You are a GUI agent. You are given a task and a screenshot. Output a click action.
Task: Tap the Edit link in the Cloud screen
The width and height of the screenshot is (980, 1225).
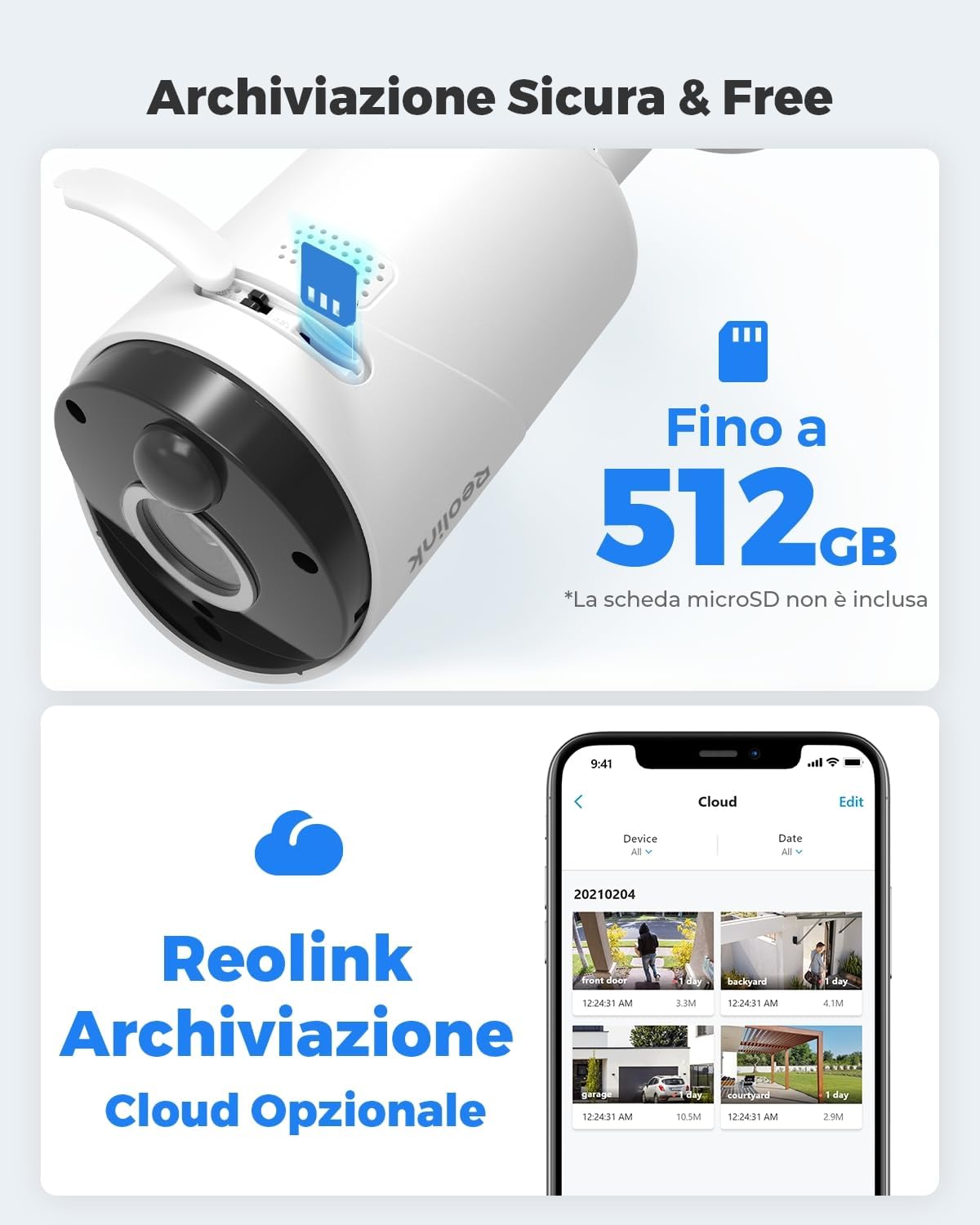coord(851,802)
